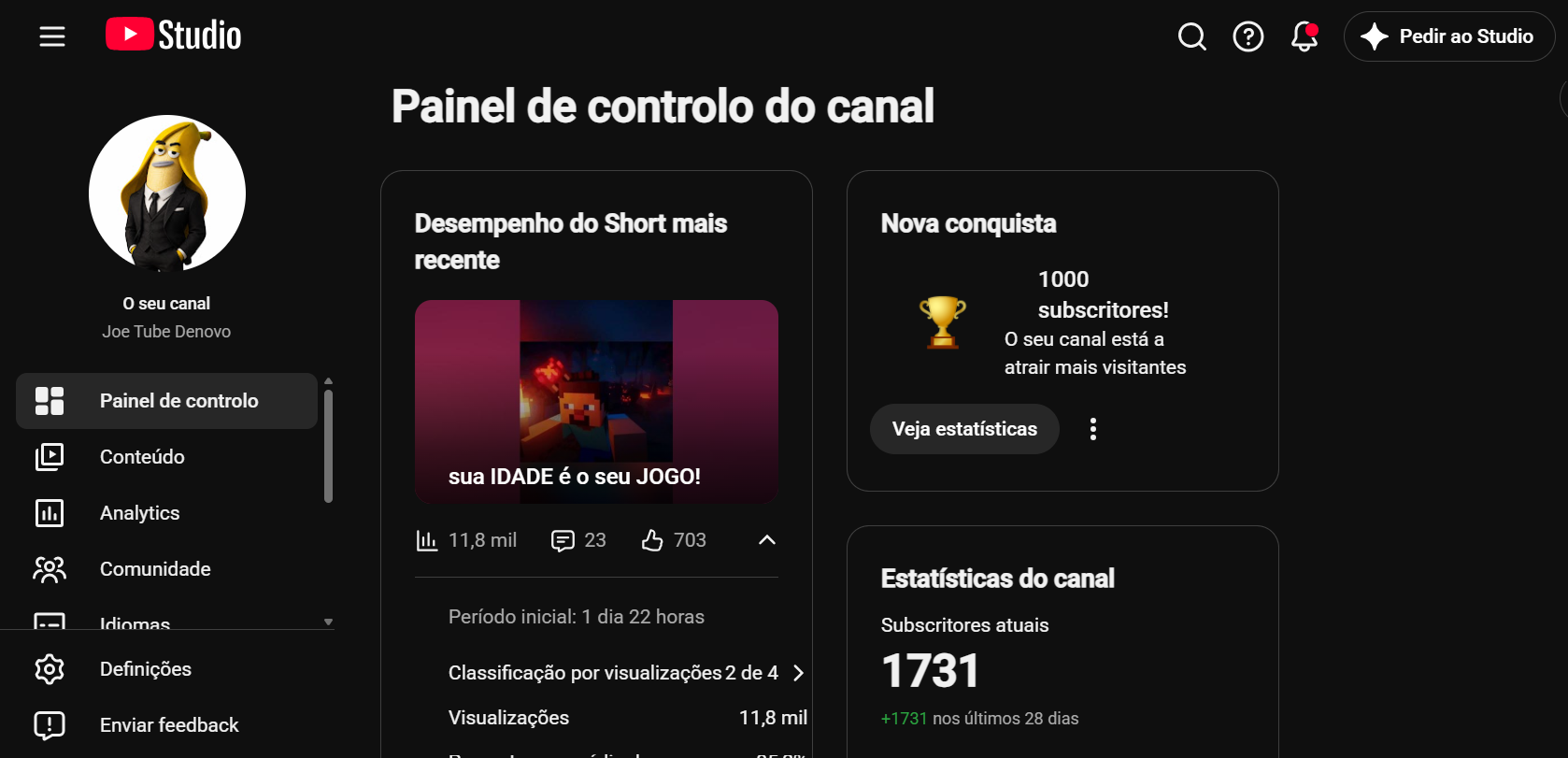Tap Veja estatísticas button
Image resolution: width=1568 pixels, height=758 pixels.
click(x=964, y=429)
